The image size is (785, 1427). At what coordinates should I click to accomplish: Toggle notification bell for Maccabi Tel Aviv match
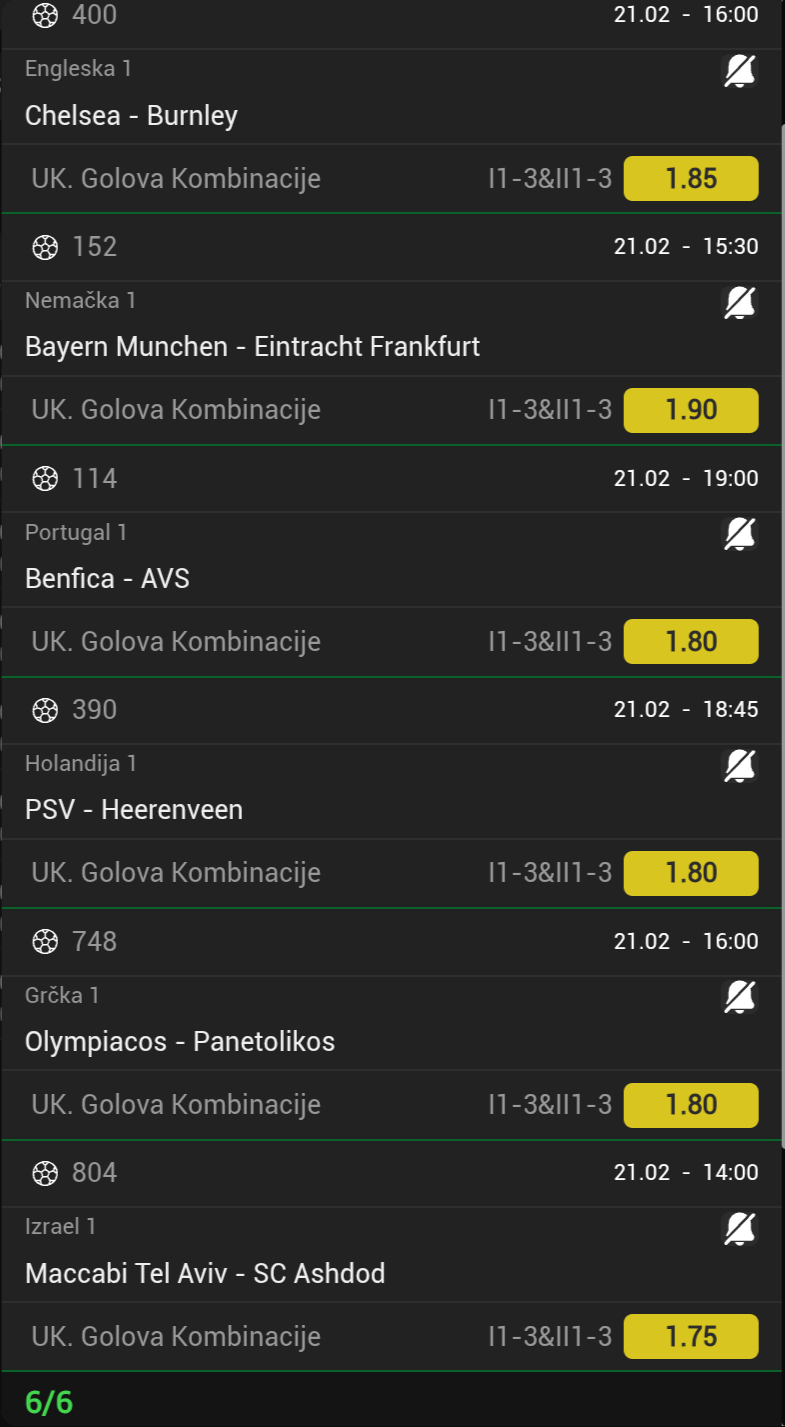(x=740, y=1228)
